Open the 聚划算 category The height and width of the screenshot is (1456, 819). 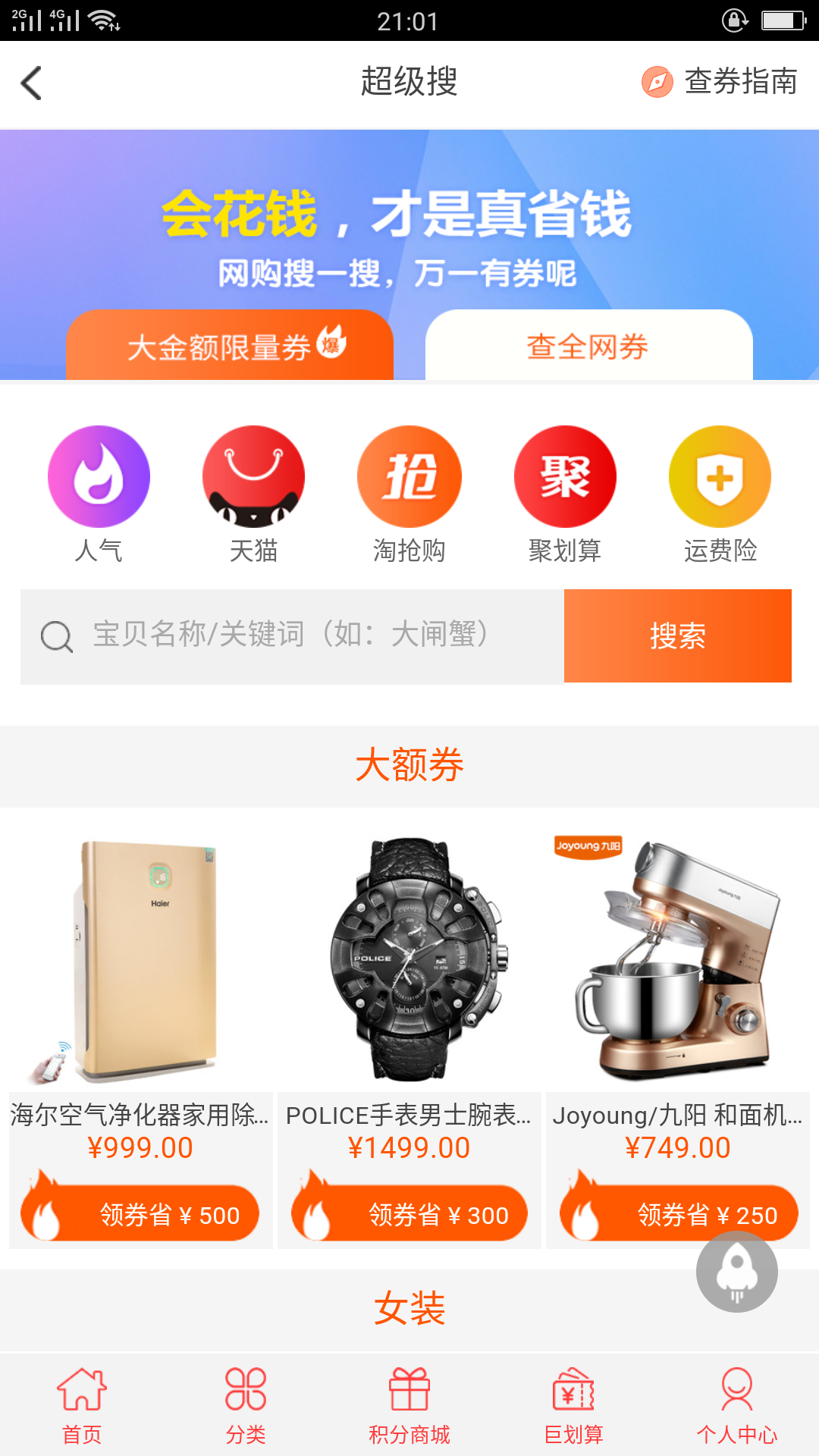(565, 493)
